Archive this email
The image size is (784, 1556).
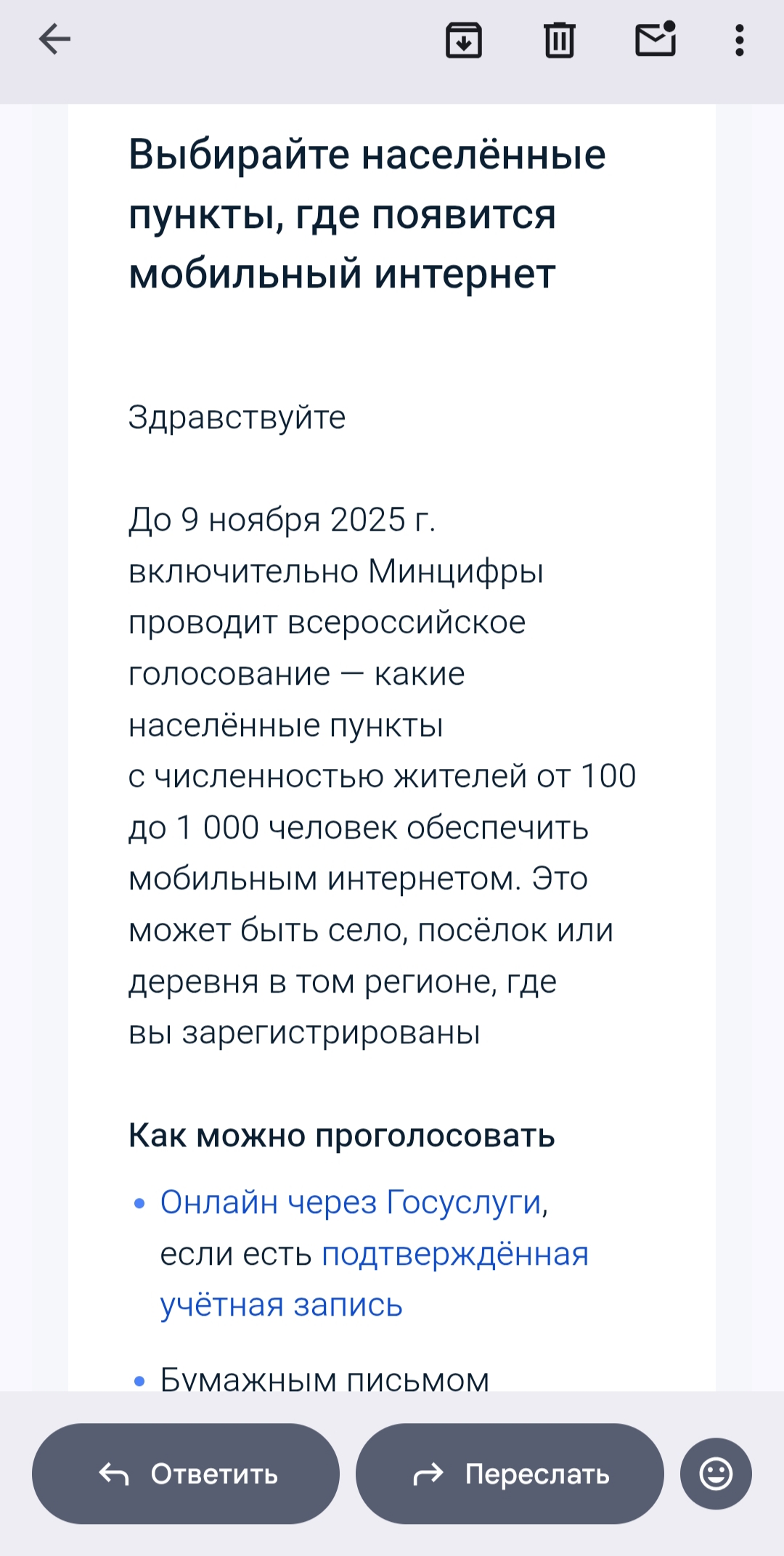(464, 40)
